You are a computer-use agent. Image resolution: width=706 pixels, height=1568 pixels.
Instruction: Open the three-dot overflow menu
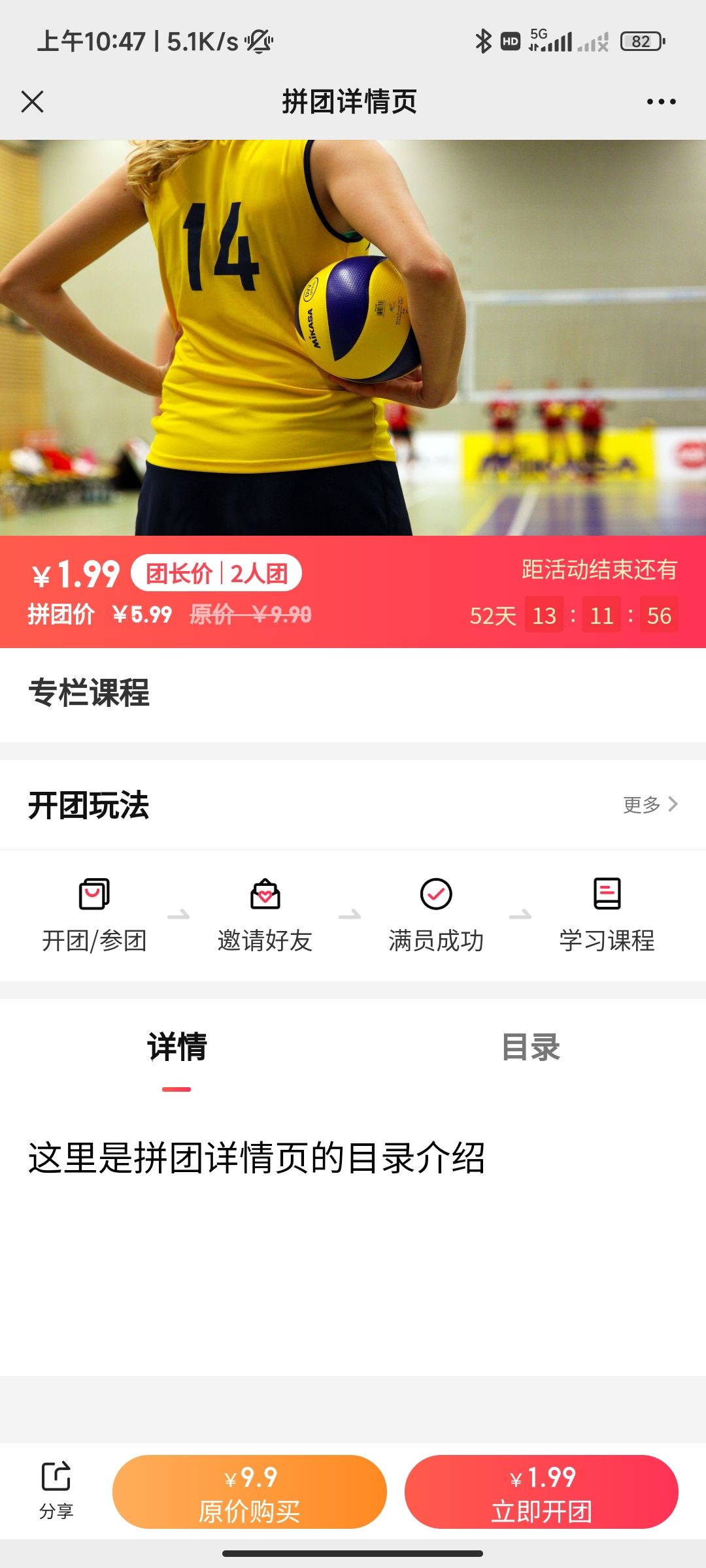click(661, 102)
